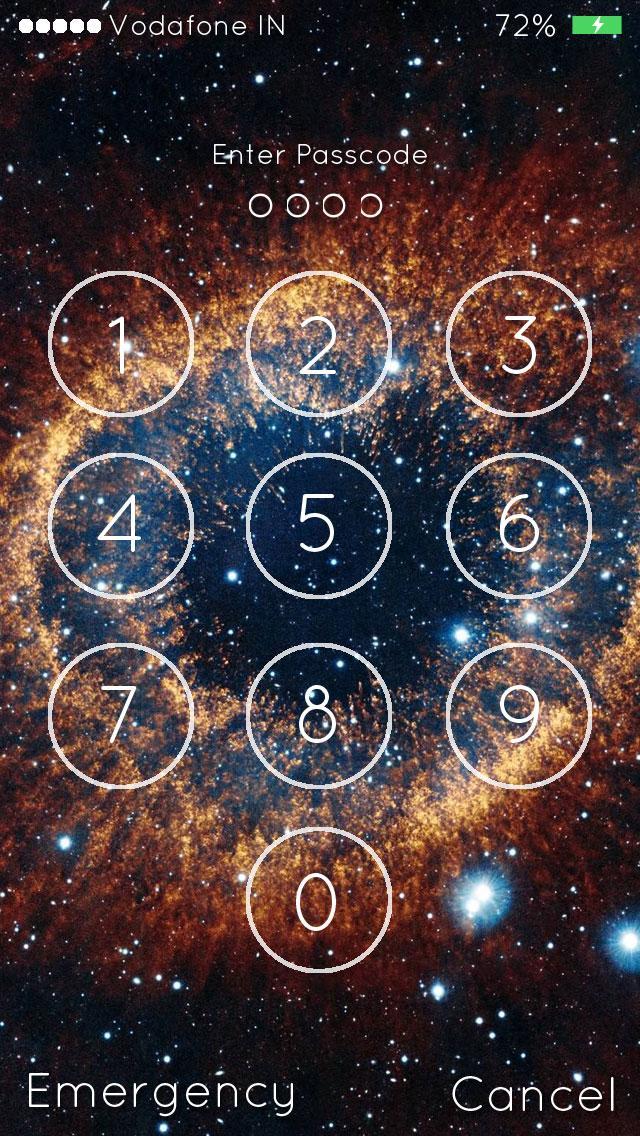This screenshot has height=1136, width=640.
Task: Select digit 4 on the keypad
Action: (120, 526)
